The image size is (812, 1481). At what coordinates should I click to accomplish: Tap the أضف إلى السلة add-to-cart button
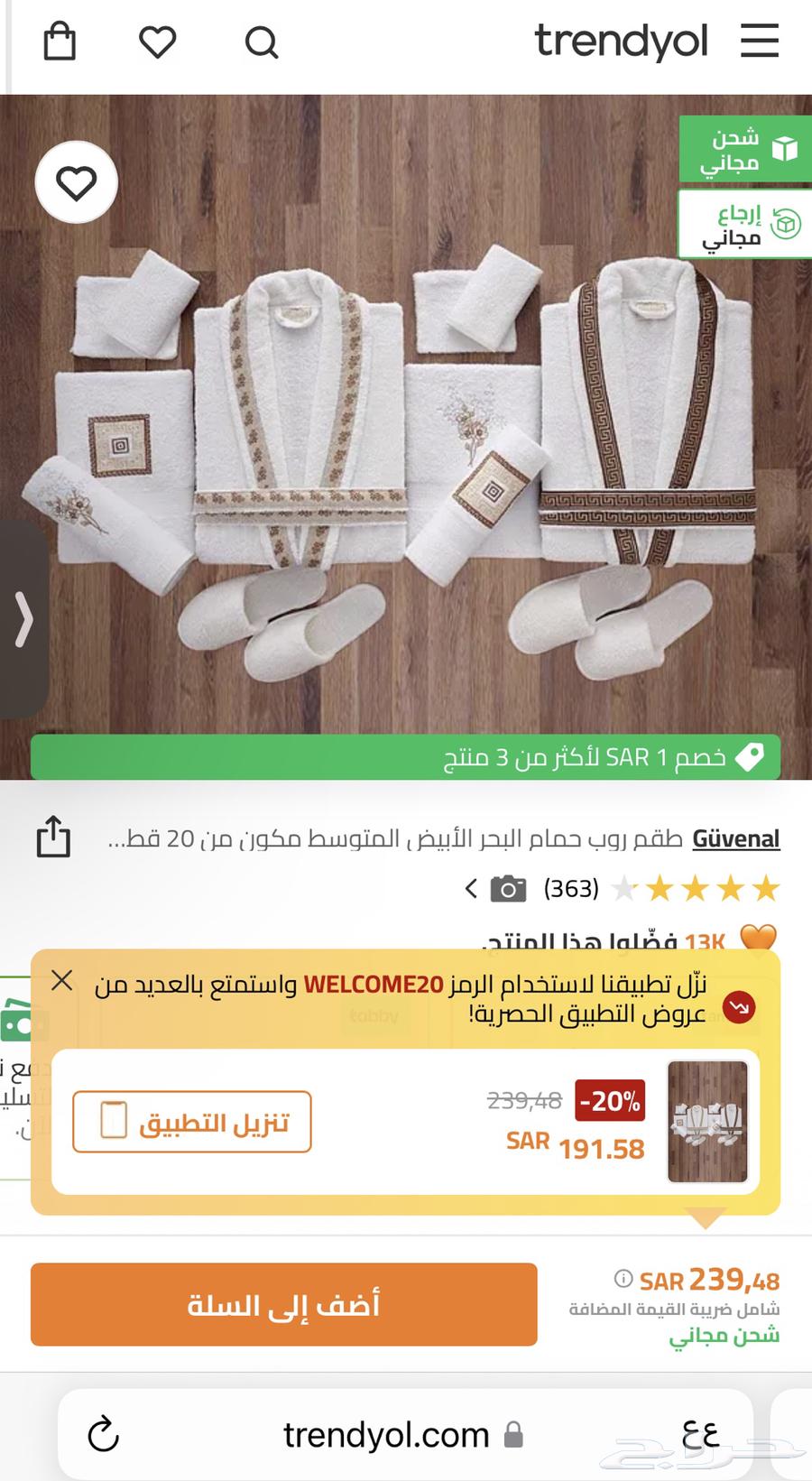[283, 1305]
